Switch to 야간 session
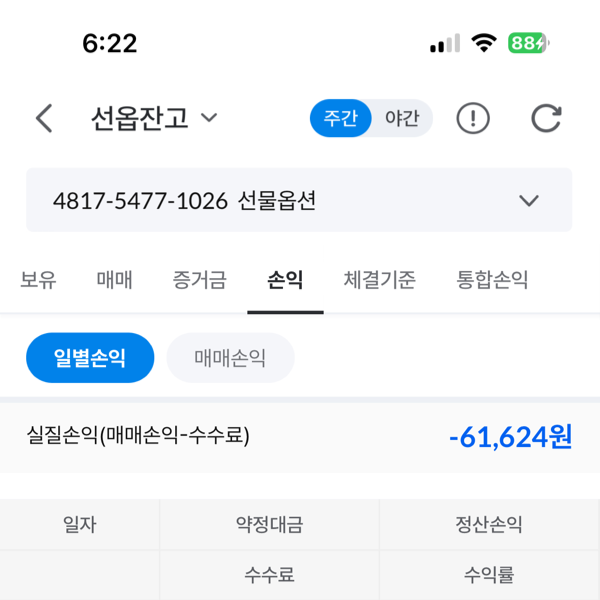Screen dimensions: 600x600 (402, 118)
